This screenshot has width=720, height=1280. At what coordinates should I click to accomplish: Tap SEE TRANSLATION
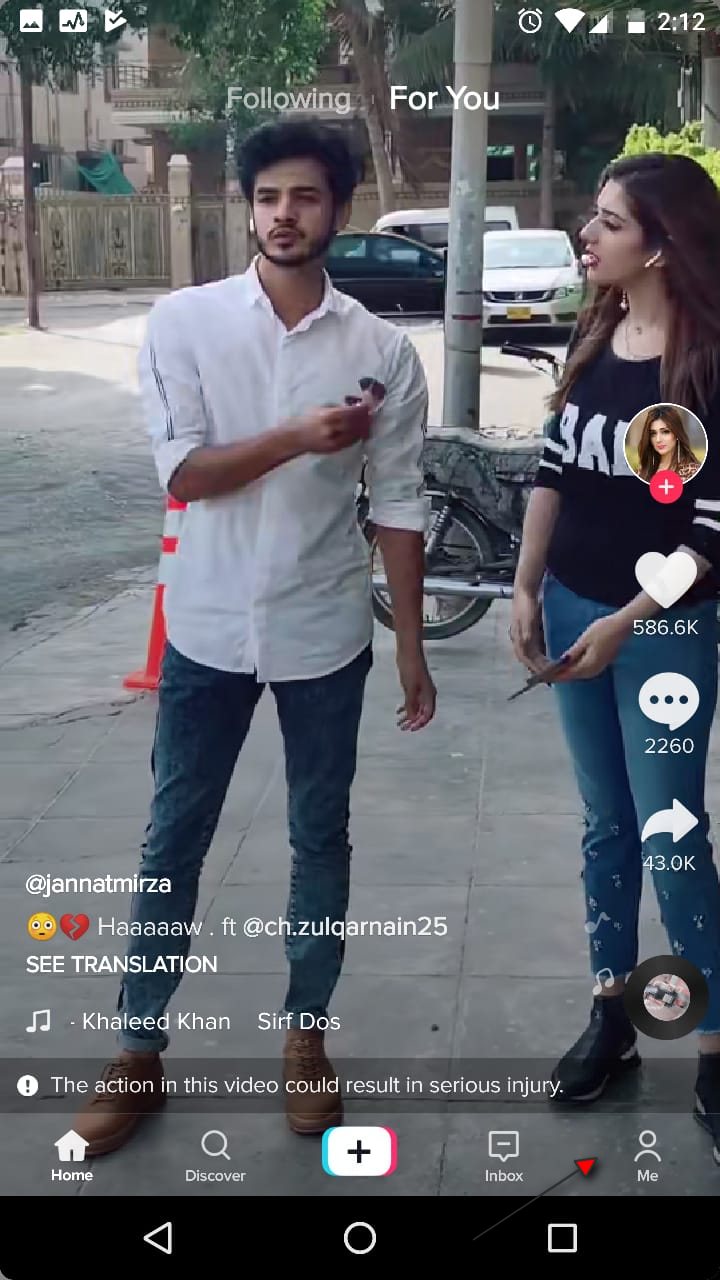pyautogui.click(x=121, y=965)
